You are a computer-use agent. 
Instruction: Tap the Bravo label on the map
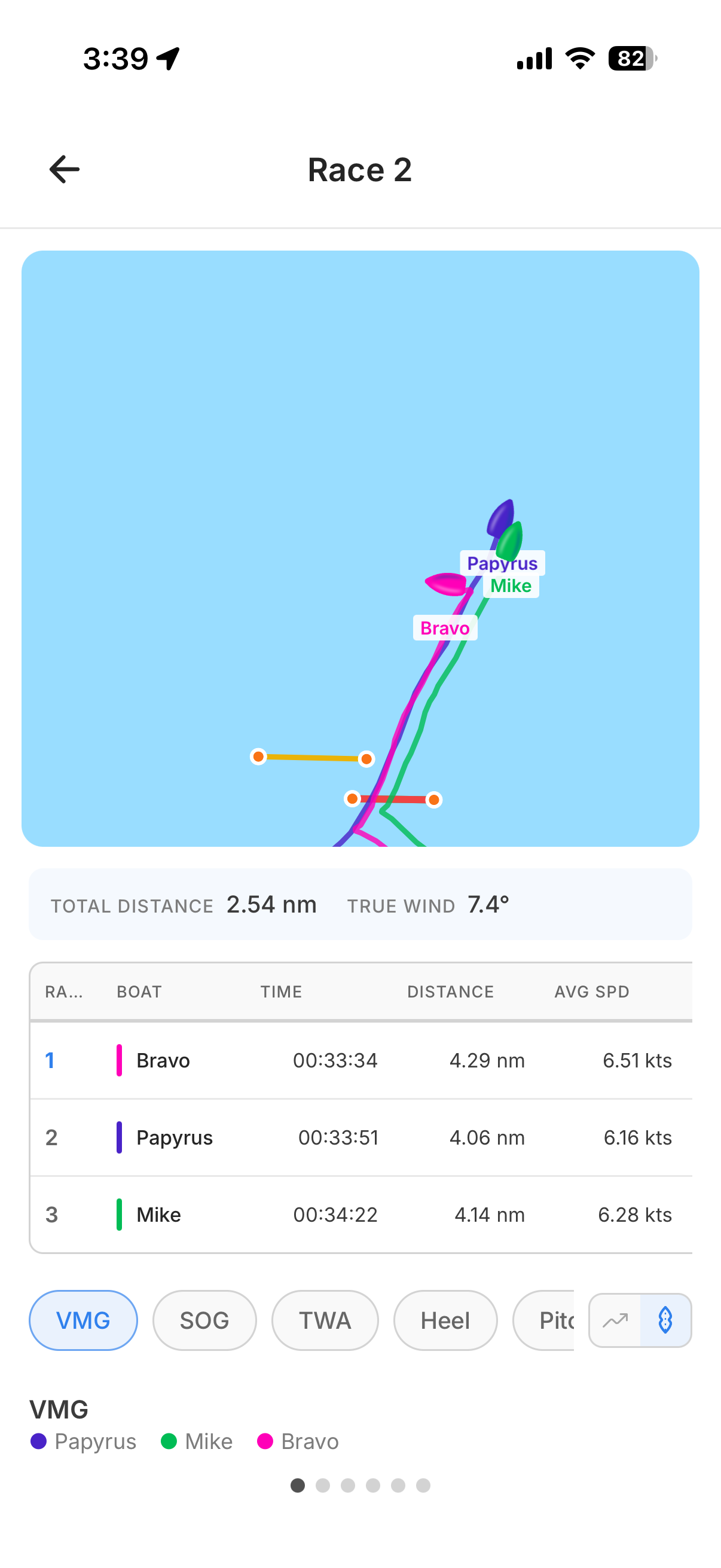pos(445,627)
